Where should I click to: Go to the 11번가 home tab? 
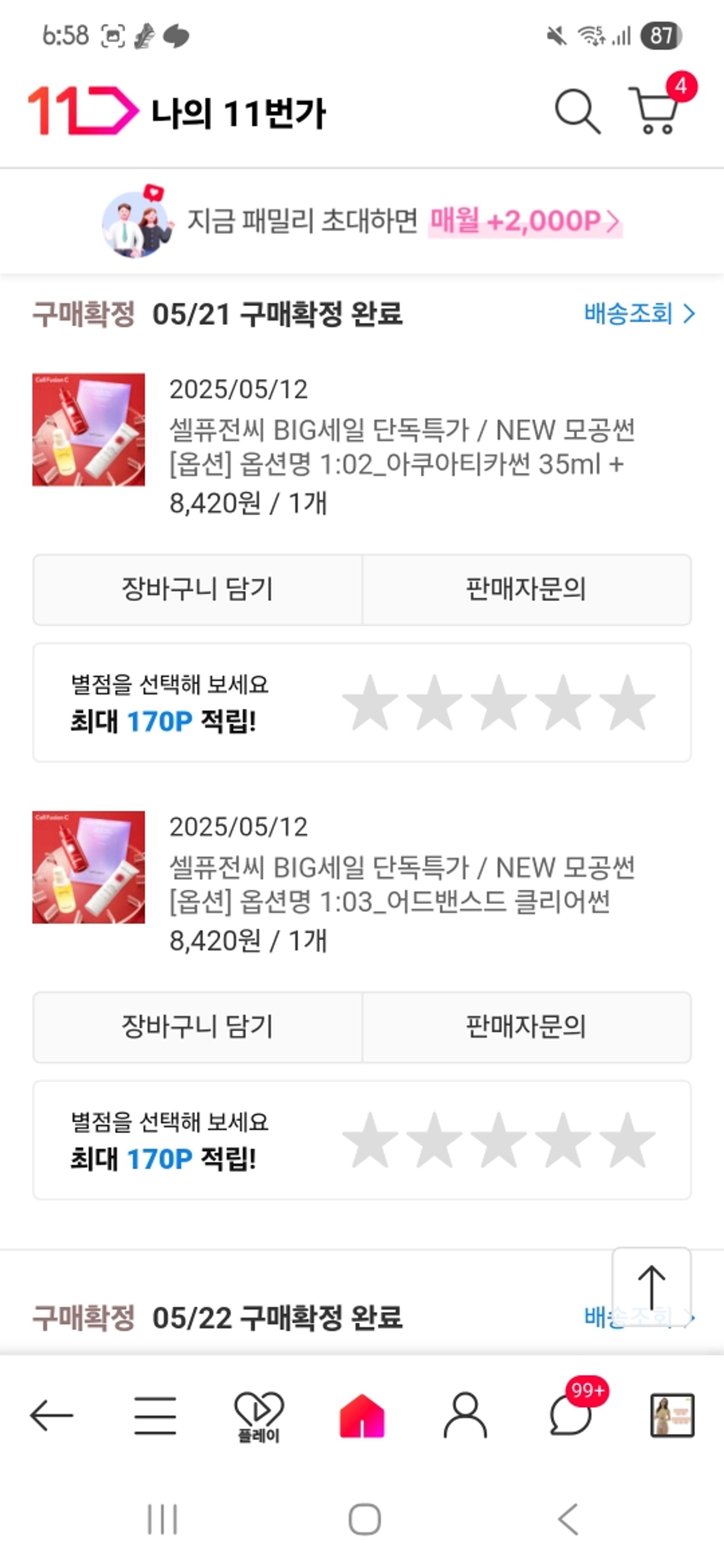tap(362, 1416)
